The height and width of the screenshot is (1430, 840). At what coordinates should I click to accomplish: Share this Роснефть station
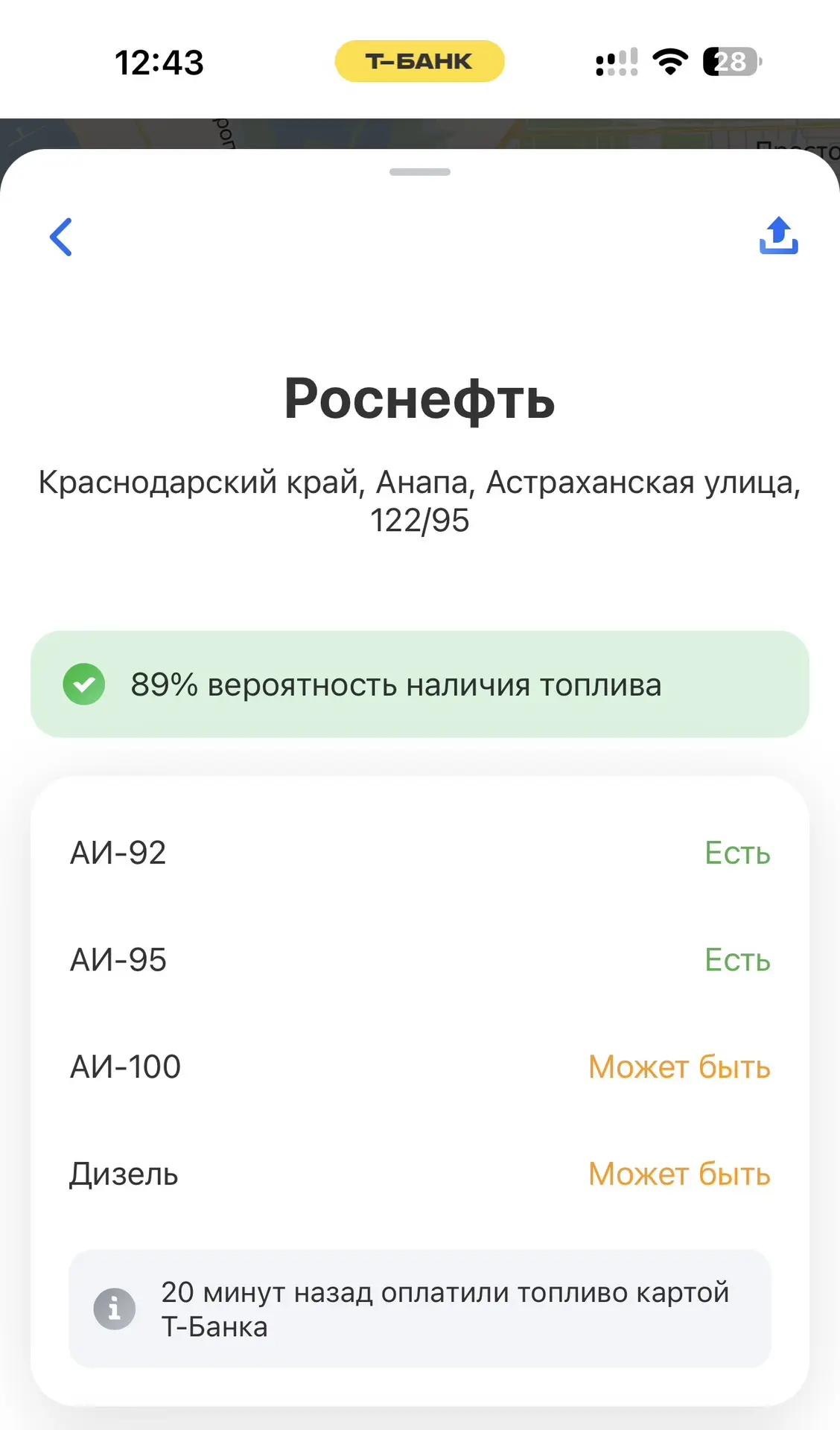[x=779, y=235]
